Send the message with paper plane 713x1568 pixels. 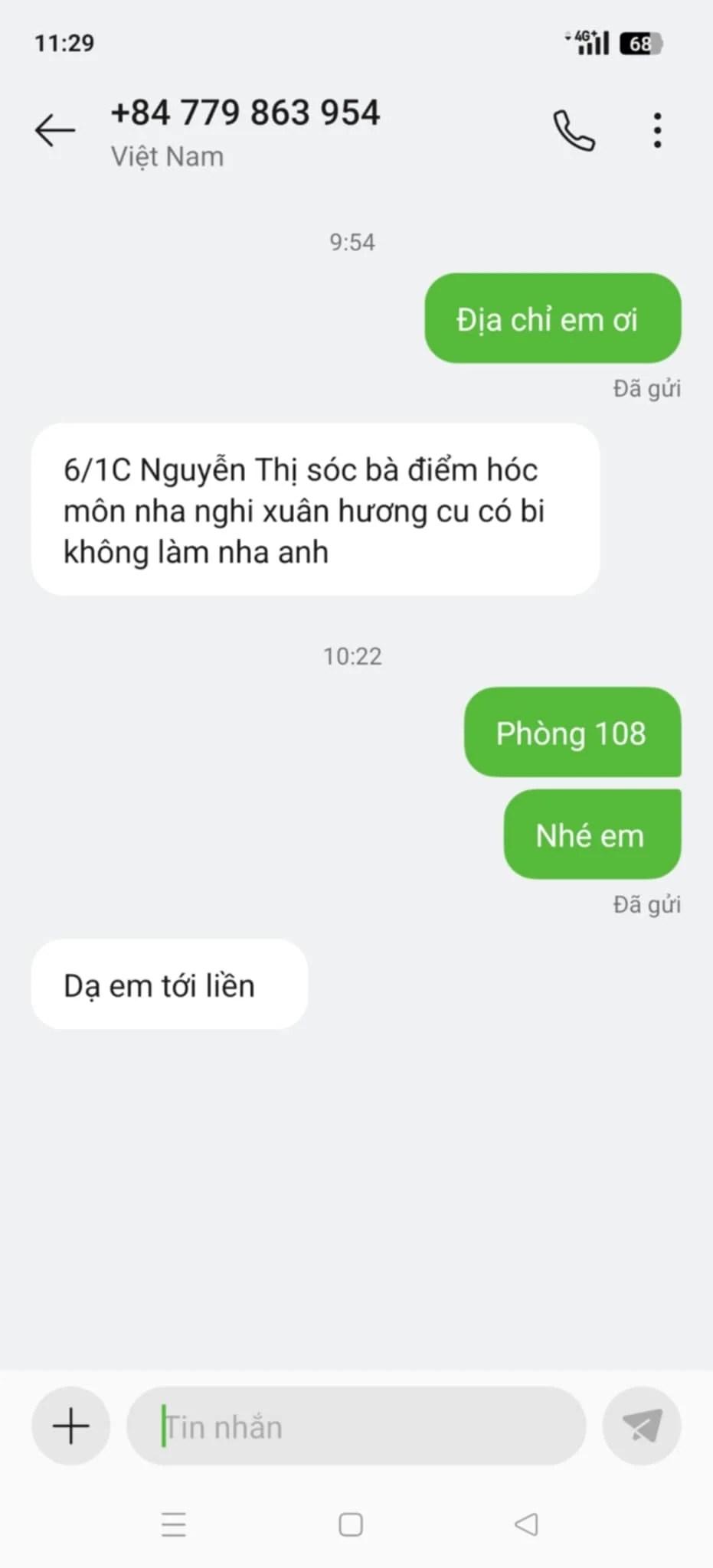642,1426
